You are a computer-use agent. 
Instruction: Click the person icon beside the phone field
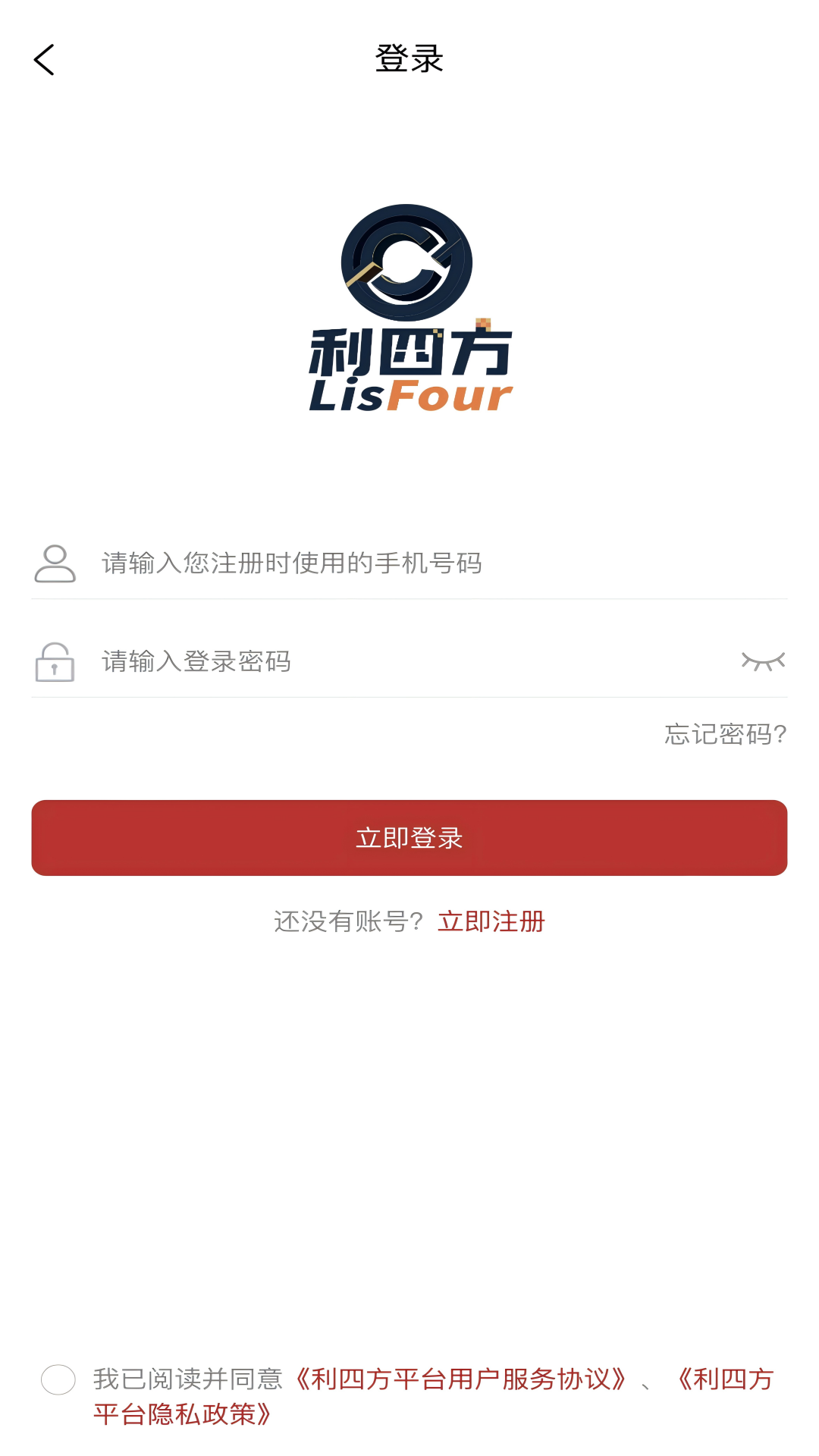pyautogui.click(x=53, y=562)
